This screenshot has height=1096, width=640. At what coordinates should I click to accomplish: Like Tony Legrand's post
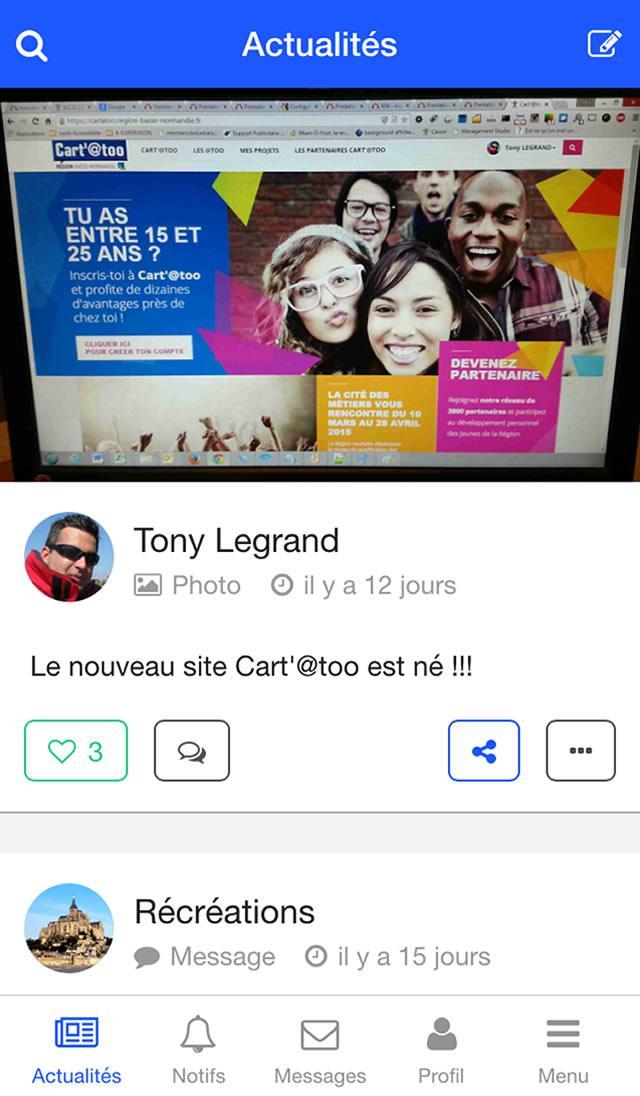pos(76,750)
